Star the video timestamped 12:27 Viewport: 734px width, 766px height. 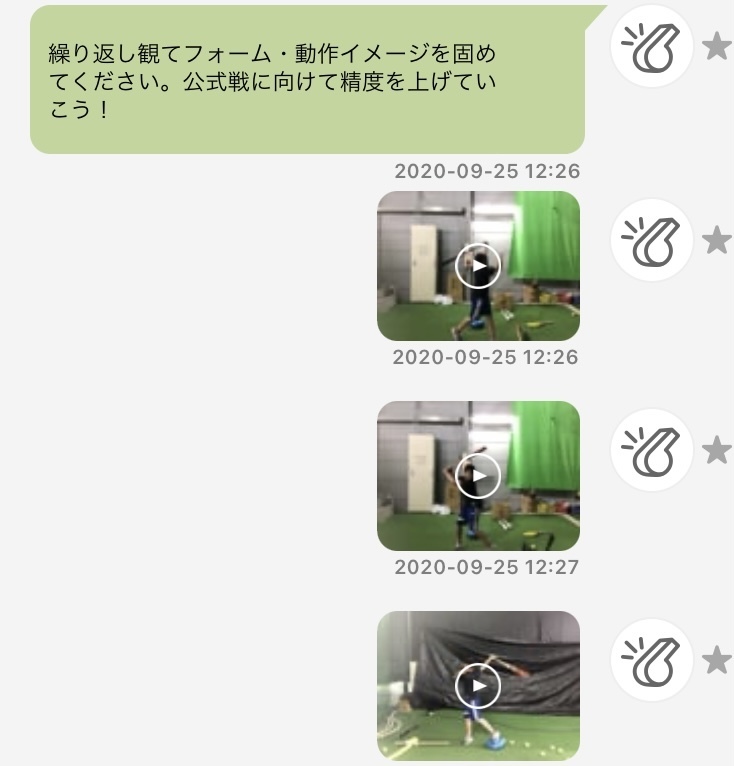pos(717,450)
